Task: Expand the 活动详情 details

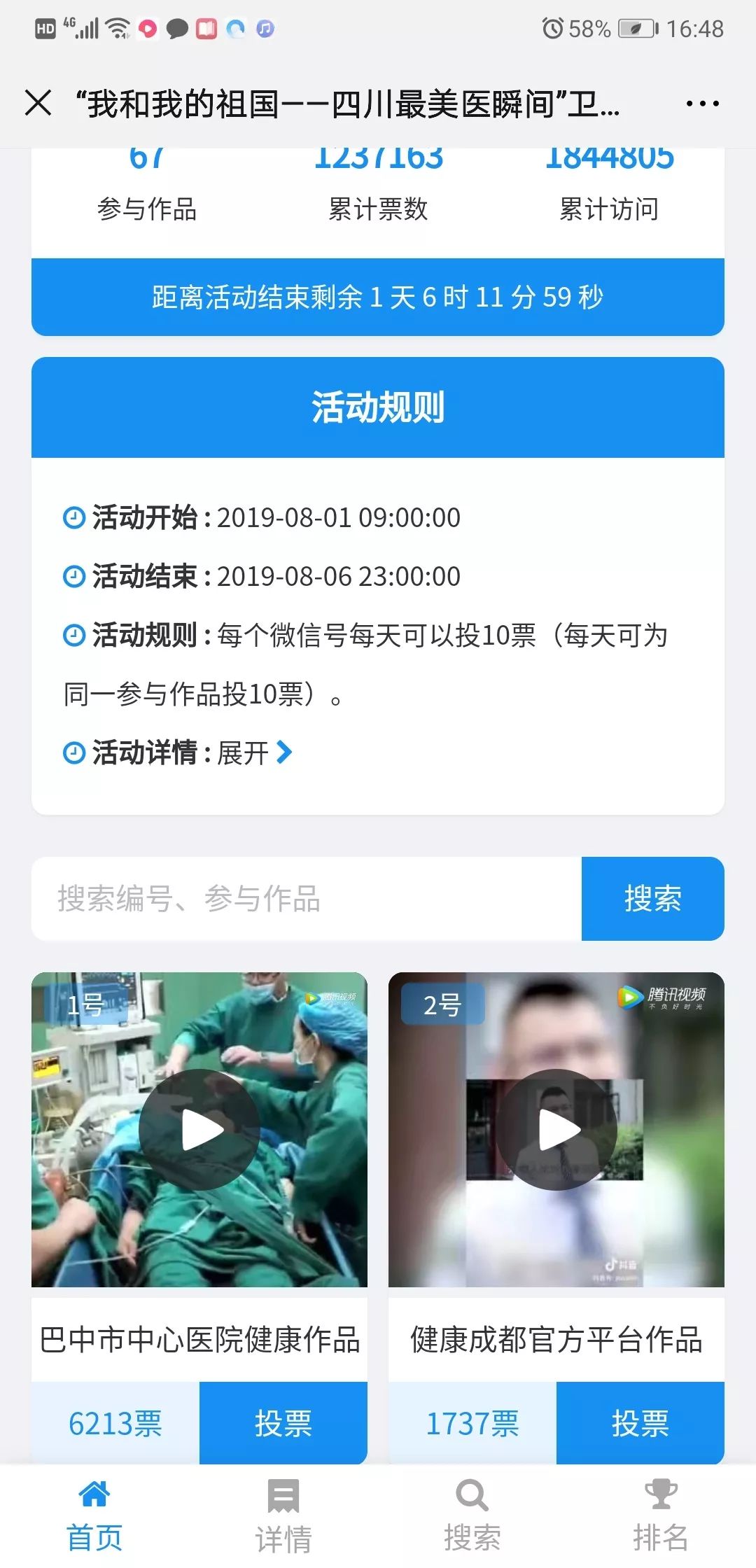Action: [255, 753]
